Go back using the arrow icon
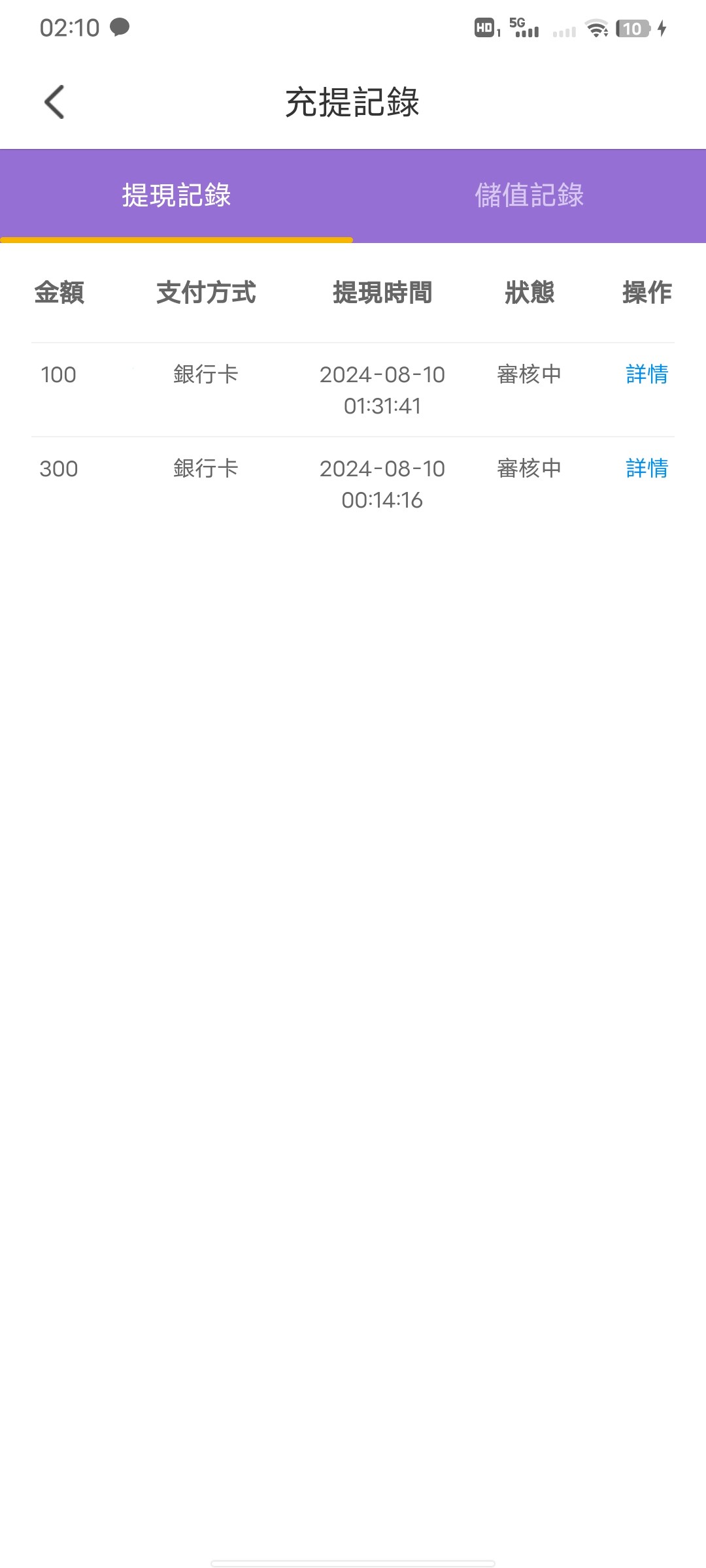The height and width of the screenshot is (1568, 706). pos(55,102)
